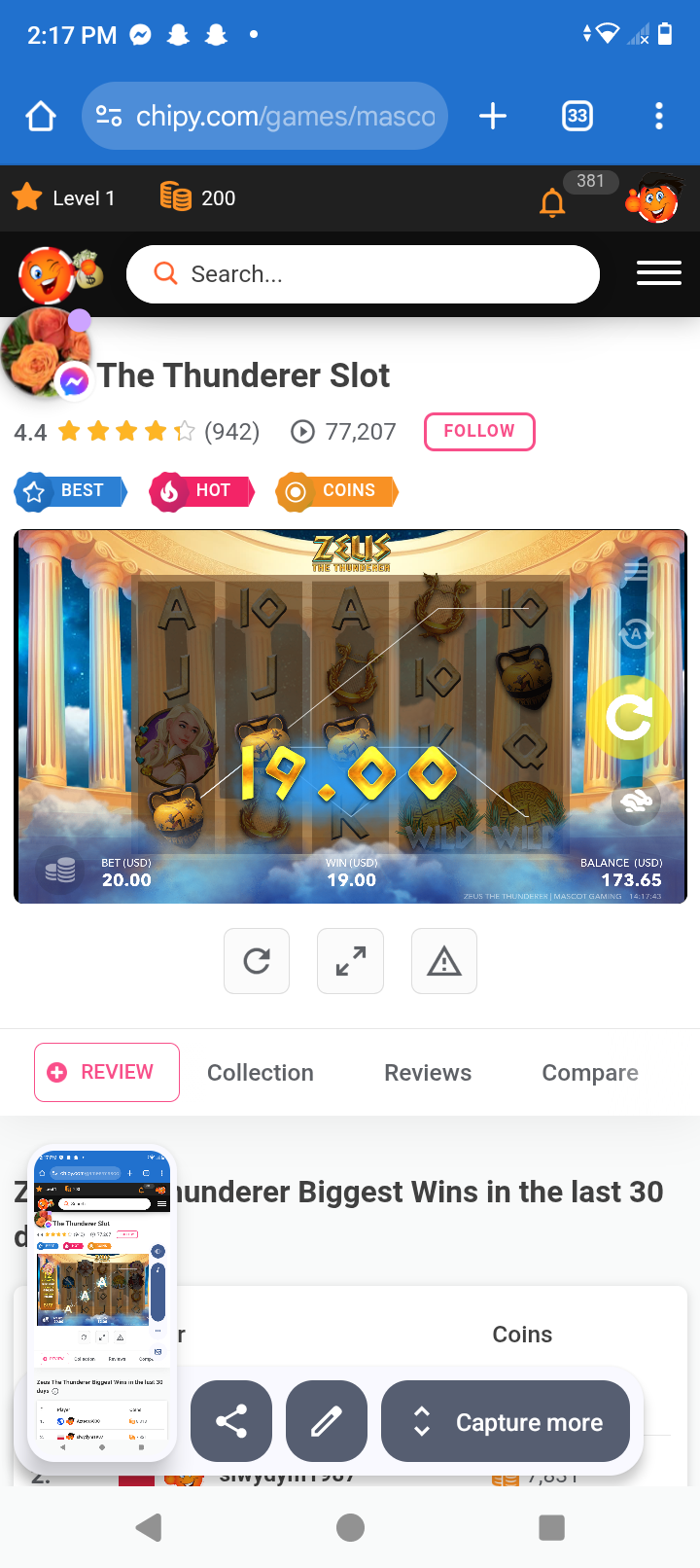This screenshot has height=1568, width=700.
Task: Tap the site search field
Action: [x=363, y=274]
